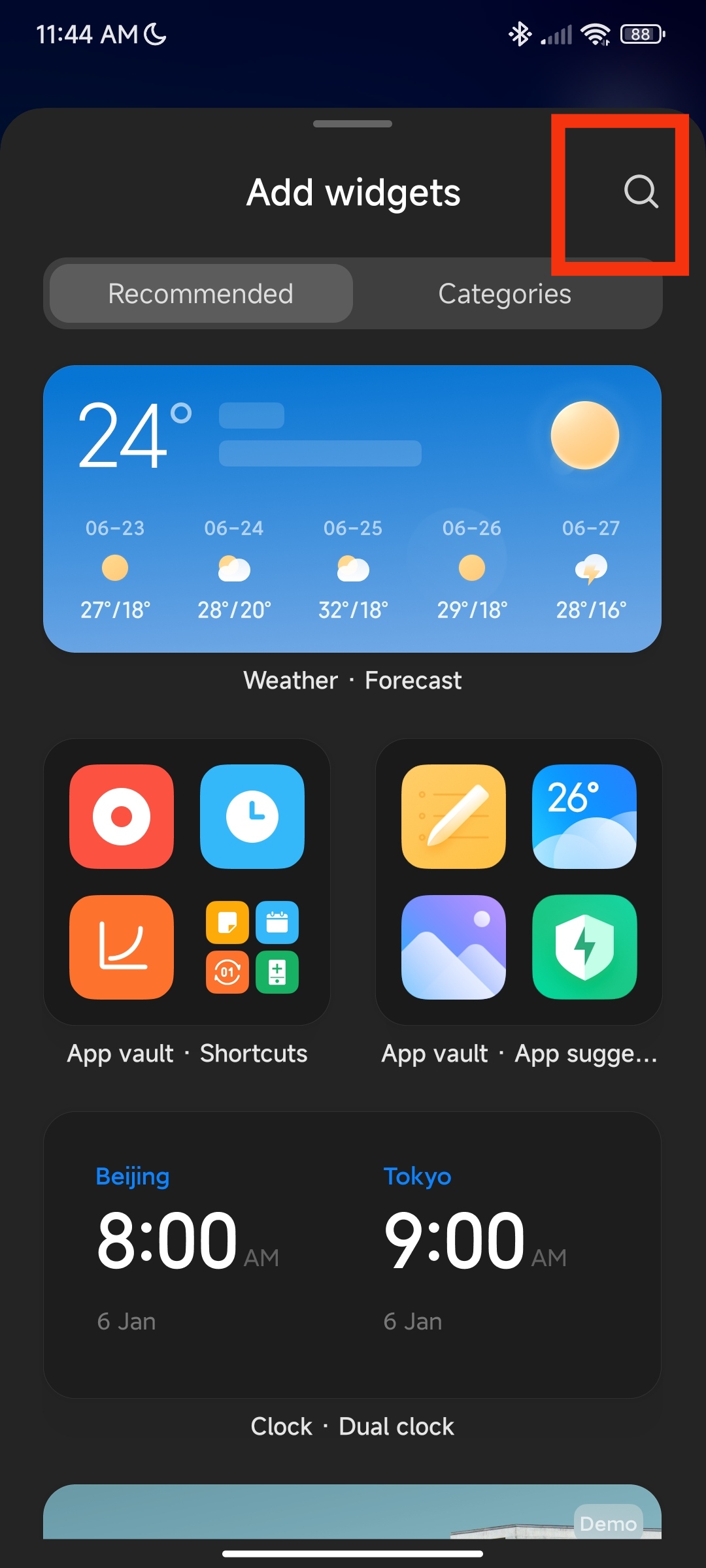Choose the Weather Forecast widget
The height and width of the screenshot is (1568, 706).
coord(352,509)
